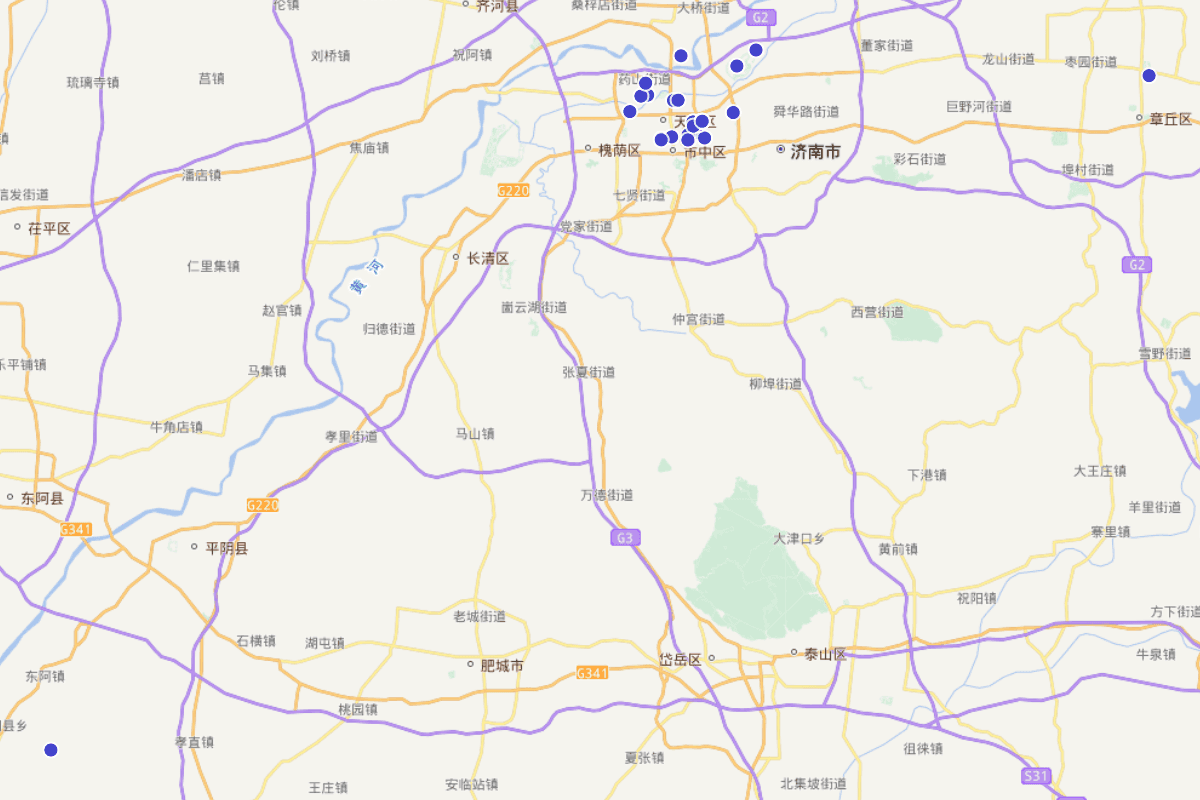Open the blue marker beside 舜华路街道

pyautogui.click(x=733, y=113)
